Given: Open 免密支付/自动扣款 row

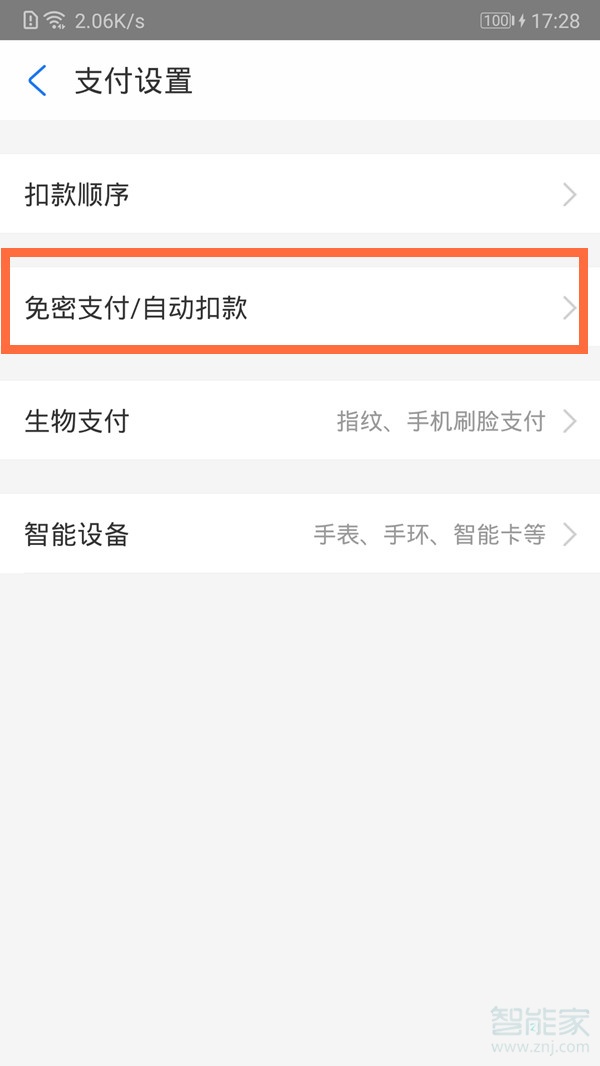Looking at the screenshot, I should 300,307.
